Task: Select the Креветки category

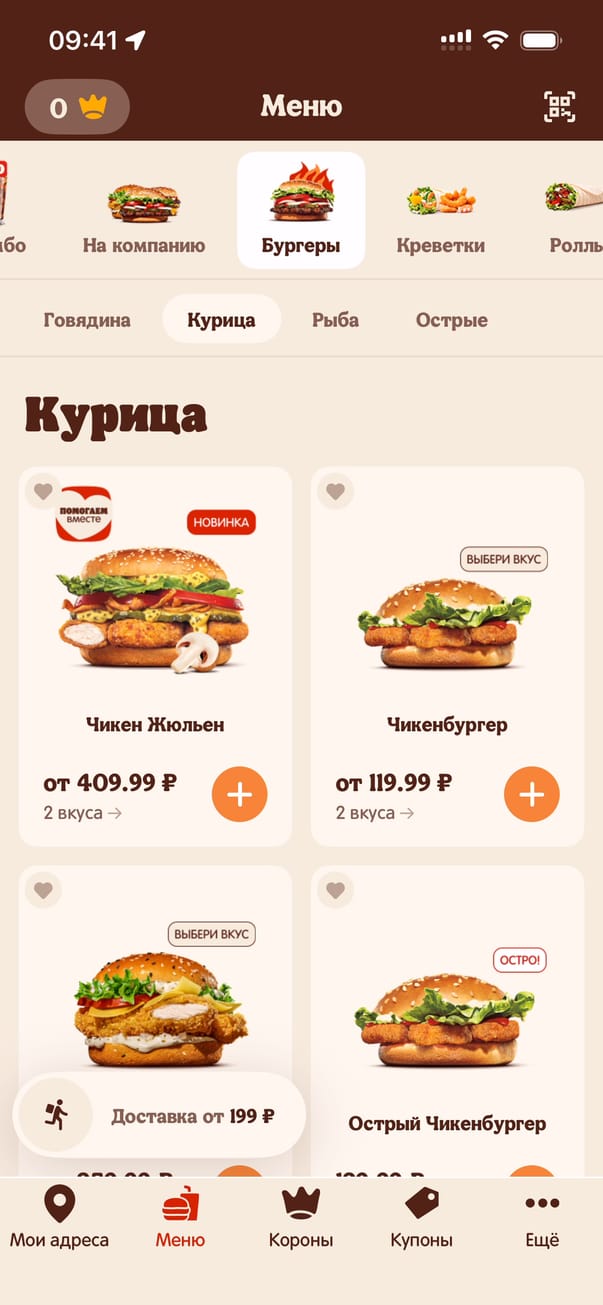Action: 440,217
